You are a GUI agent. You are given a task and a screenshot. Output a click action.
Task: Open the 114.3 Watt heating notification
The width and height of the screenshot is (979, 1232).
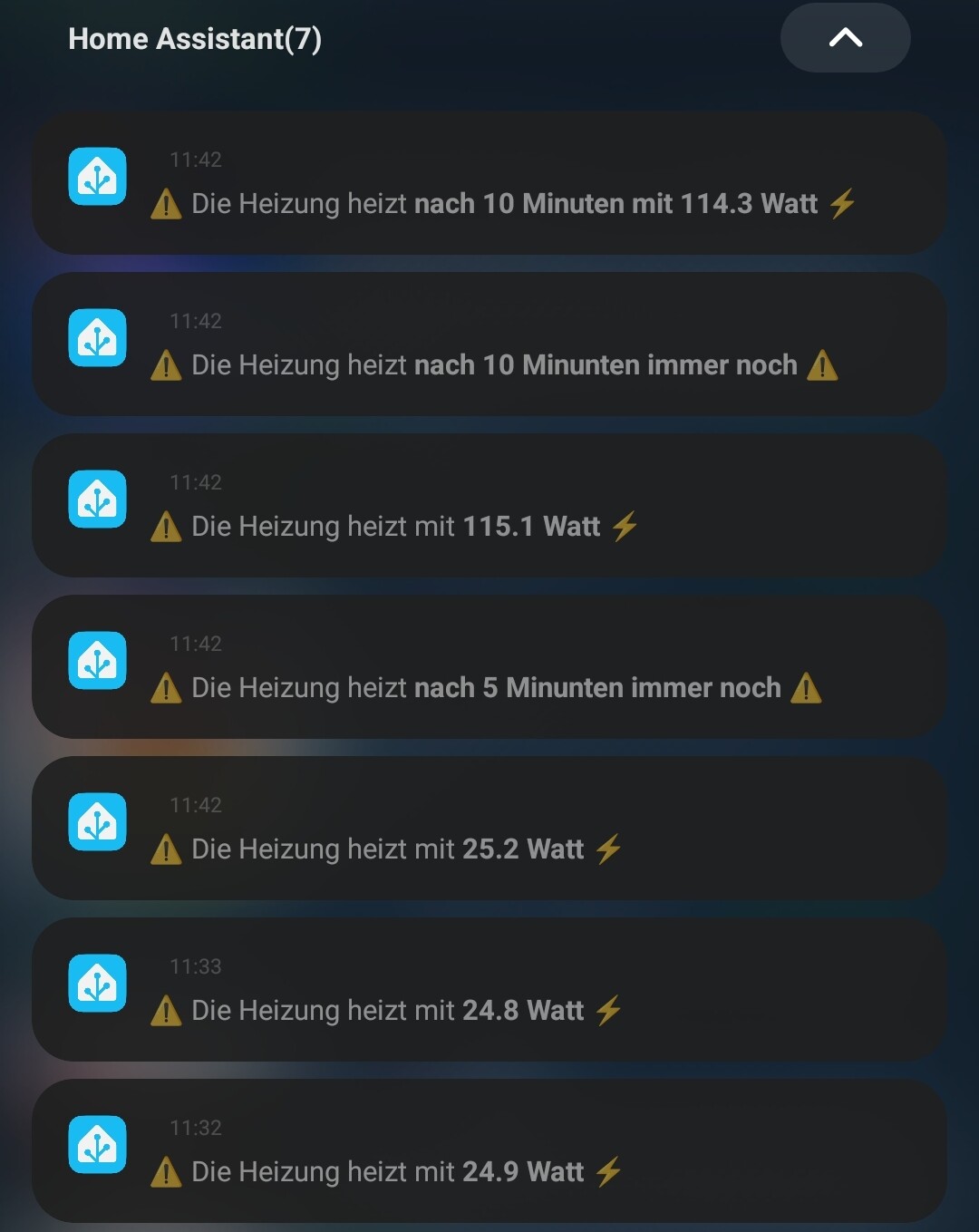point(489,184)
